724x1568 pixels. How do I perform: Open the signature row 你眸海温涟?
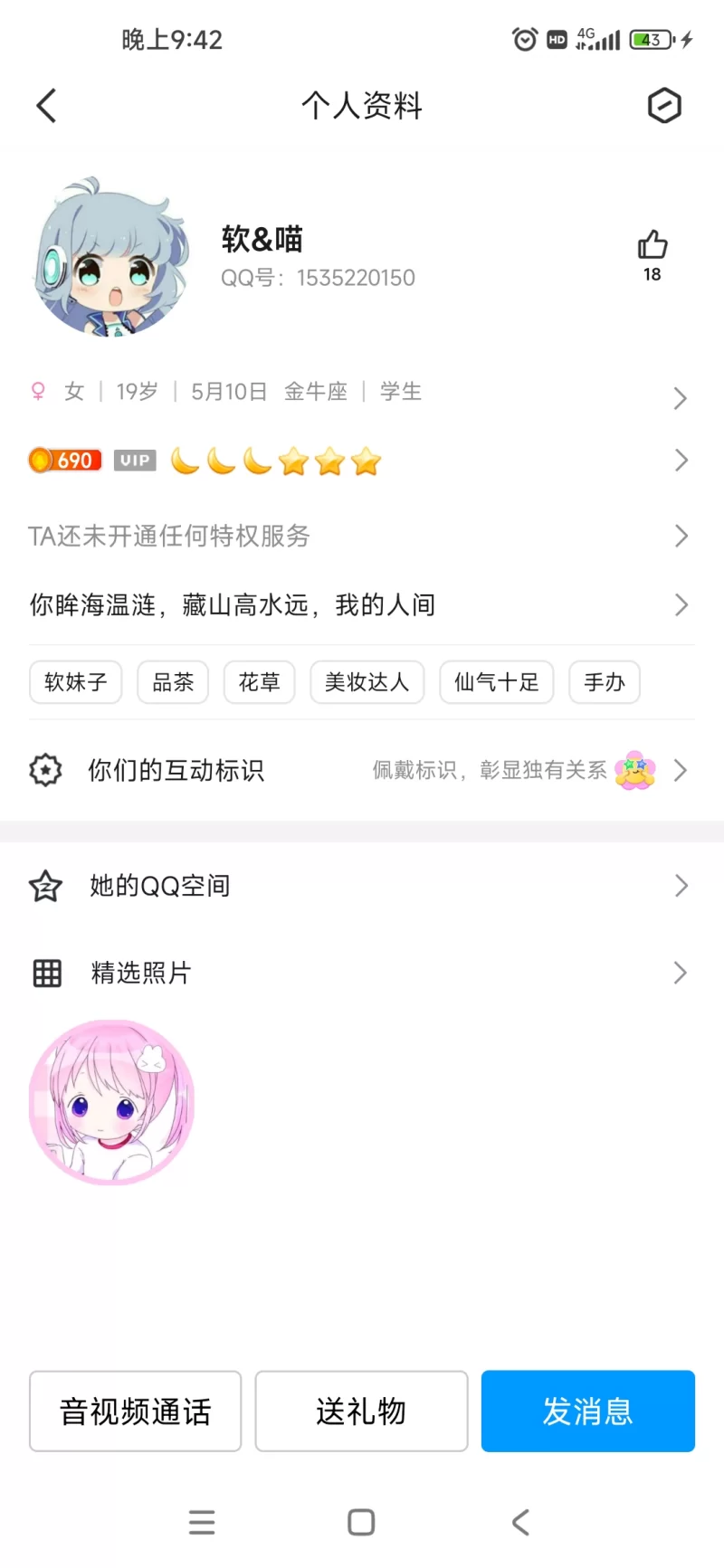point(362,604)
